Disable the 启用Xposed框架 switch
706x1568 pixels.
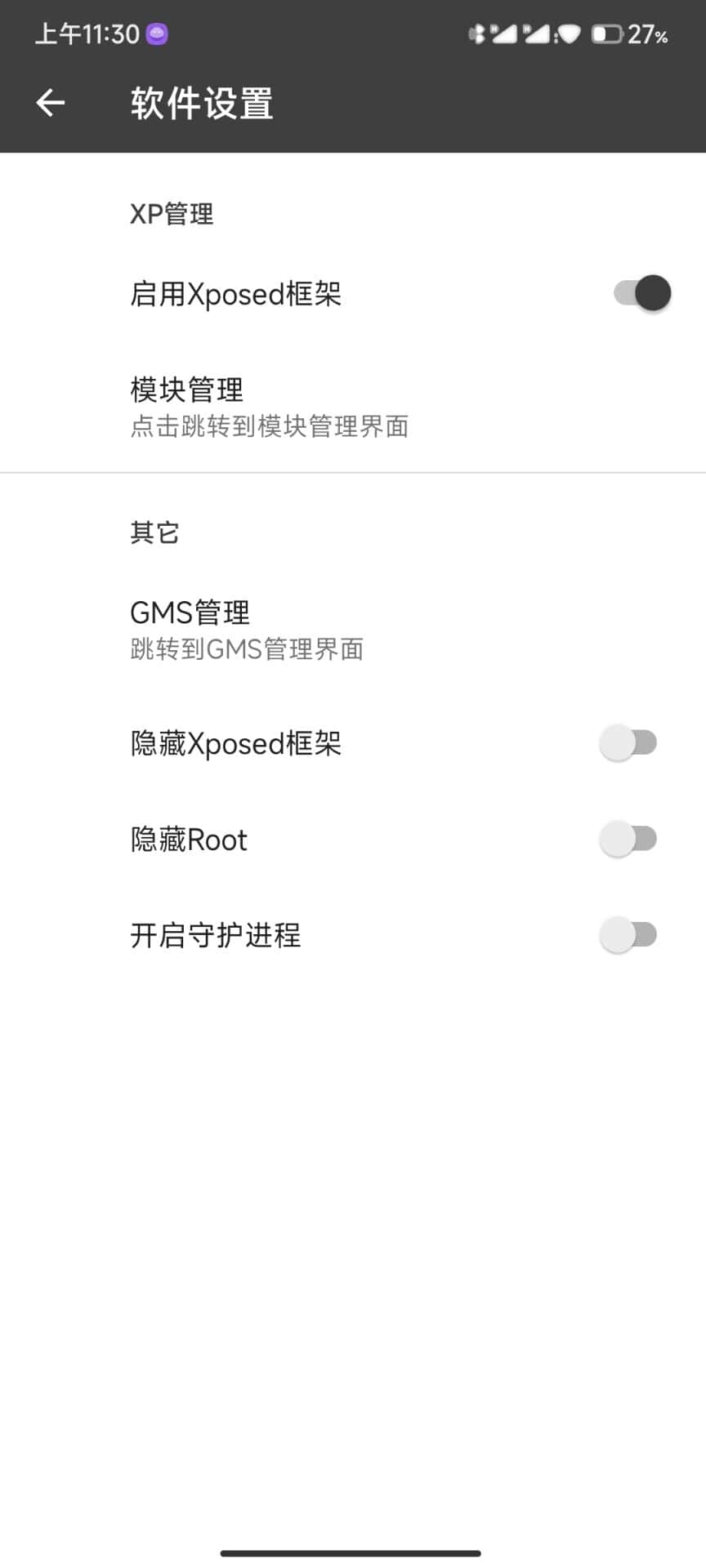click(x=642, y=293)
